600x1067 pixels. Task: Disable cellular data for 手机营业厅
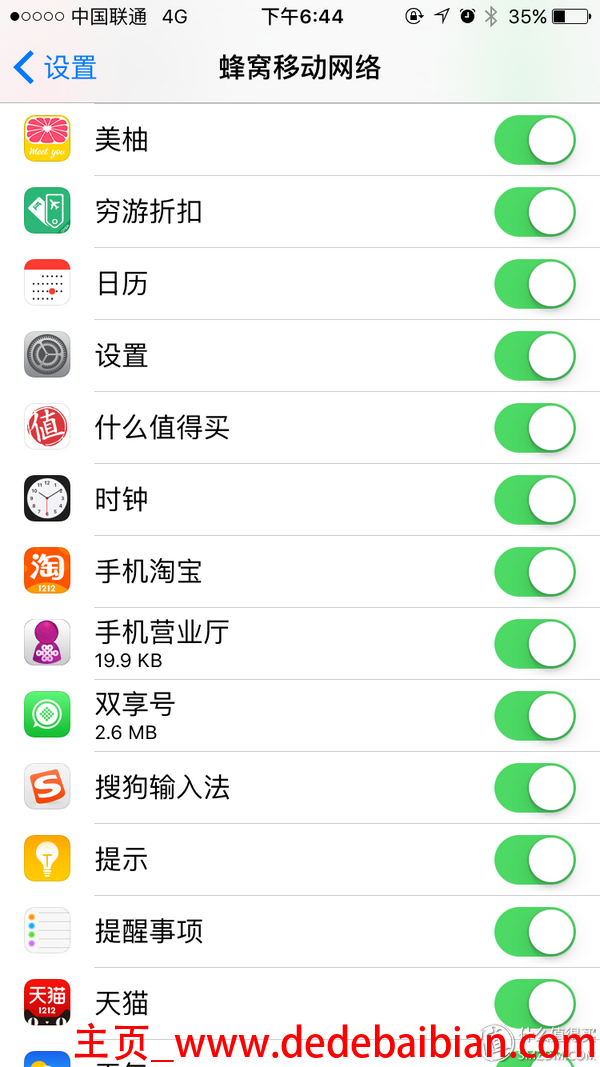point(535,644)
